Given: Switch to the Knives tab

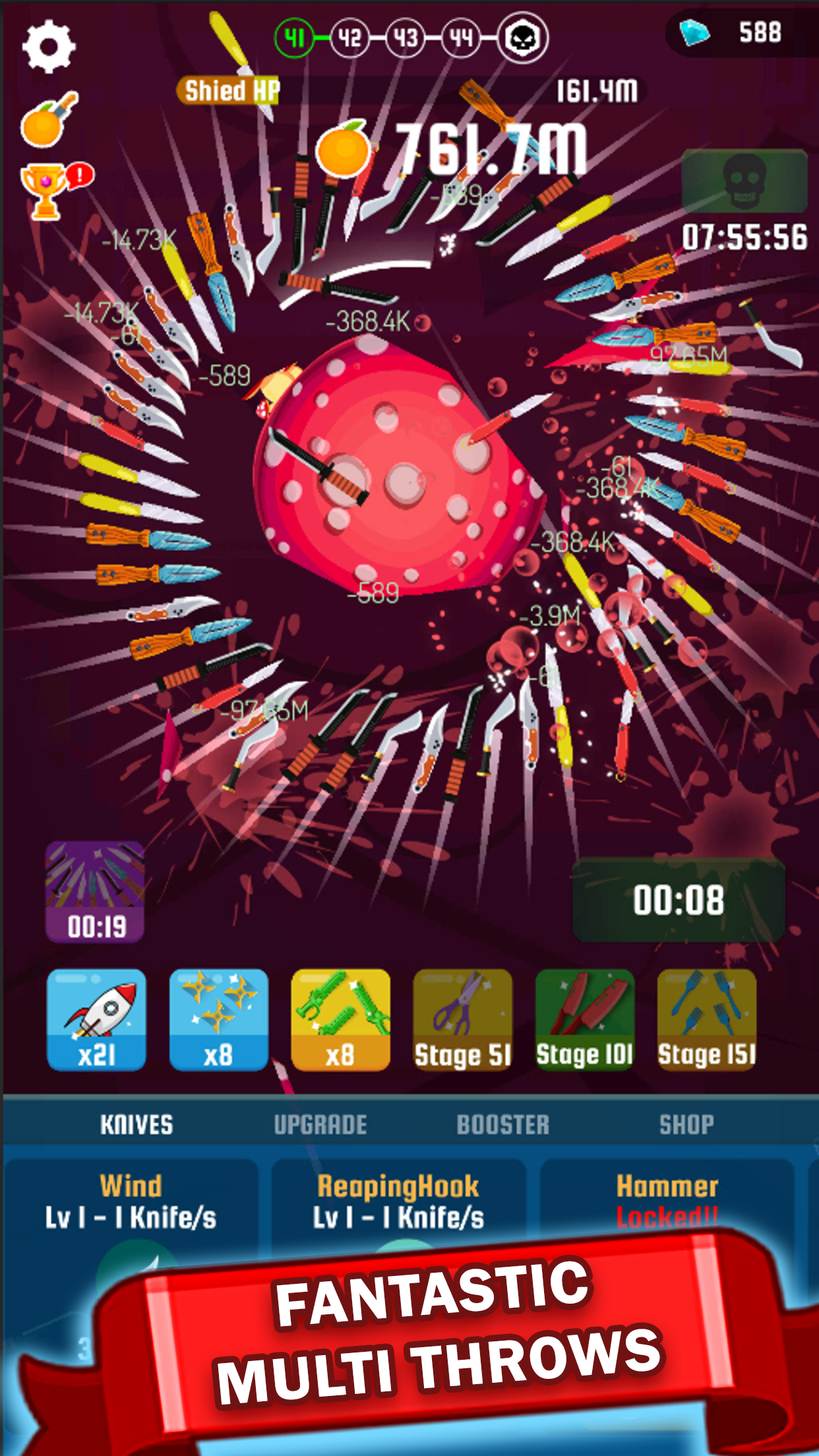Looking at the screenshot, I should (136, 1125).
